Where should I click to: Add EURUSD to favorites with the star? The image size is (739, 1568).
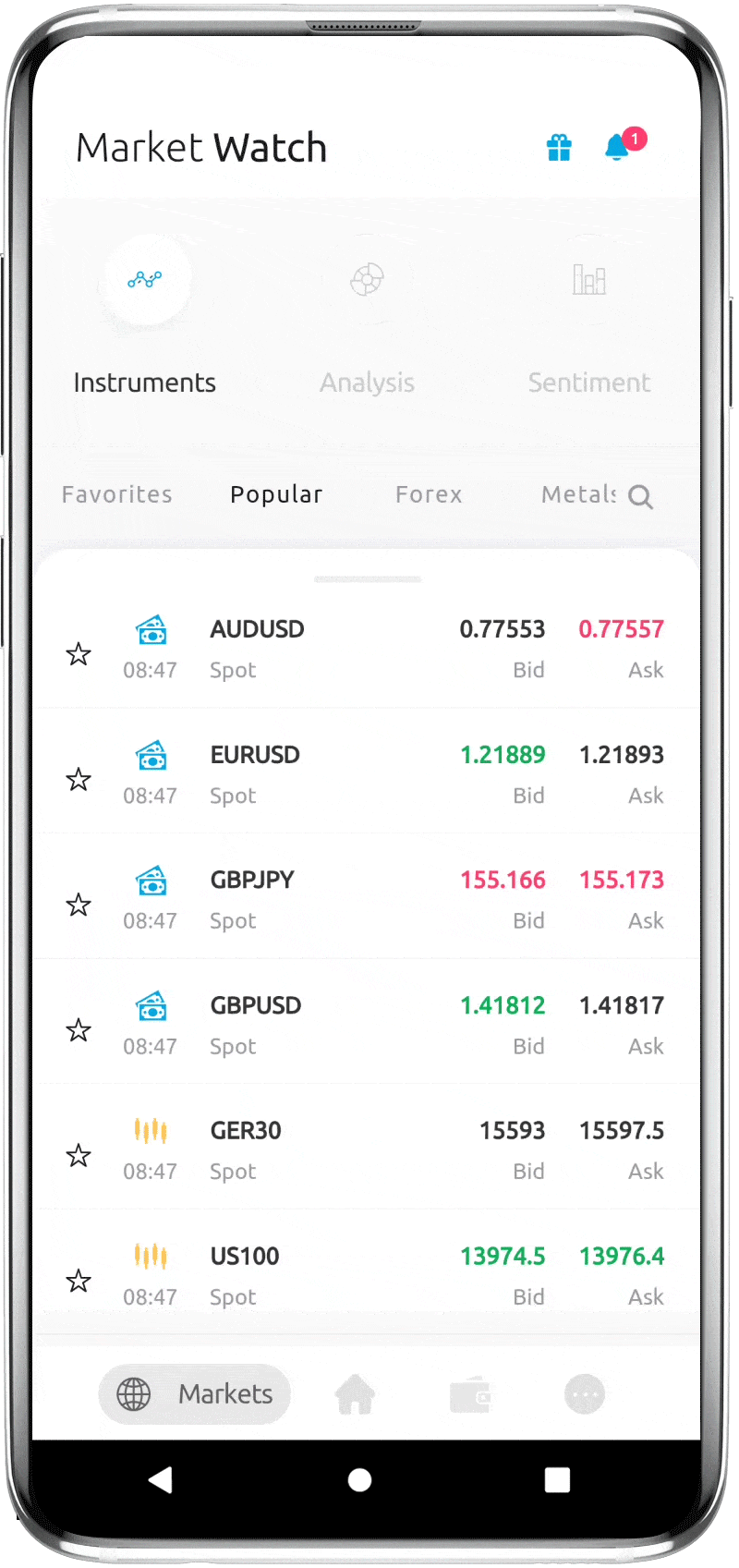click(79, 780)
